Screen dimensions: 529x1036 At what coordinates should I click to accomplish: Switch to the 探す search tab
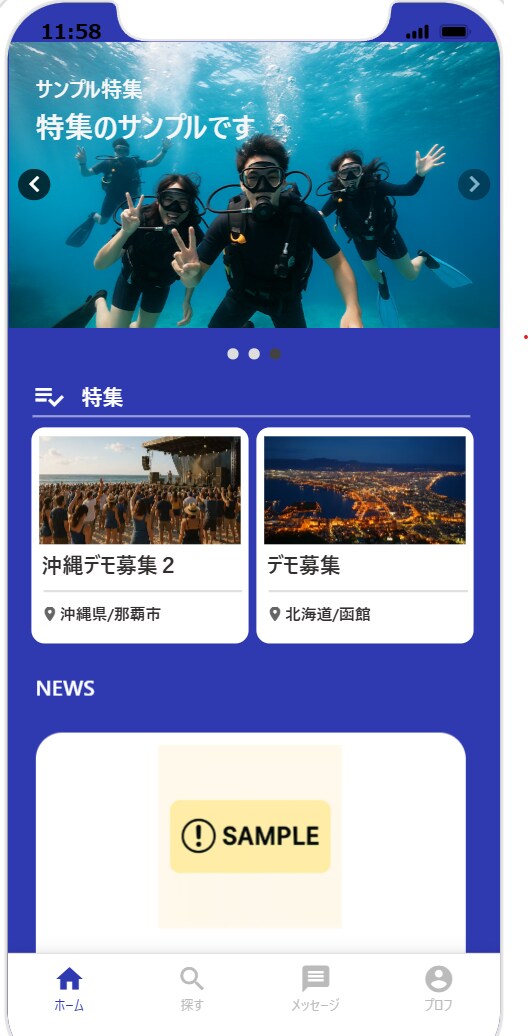click(x=192, y=988)
